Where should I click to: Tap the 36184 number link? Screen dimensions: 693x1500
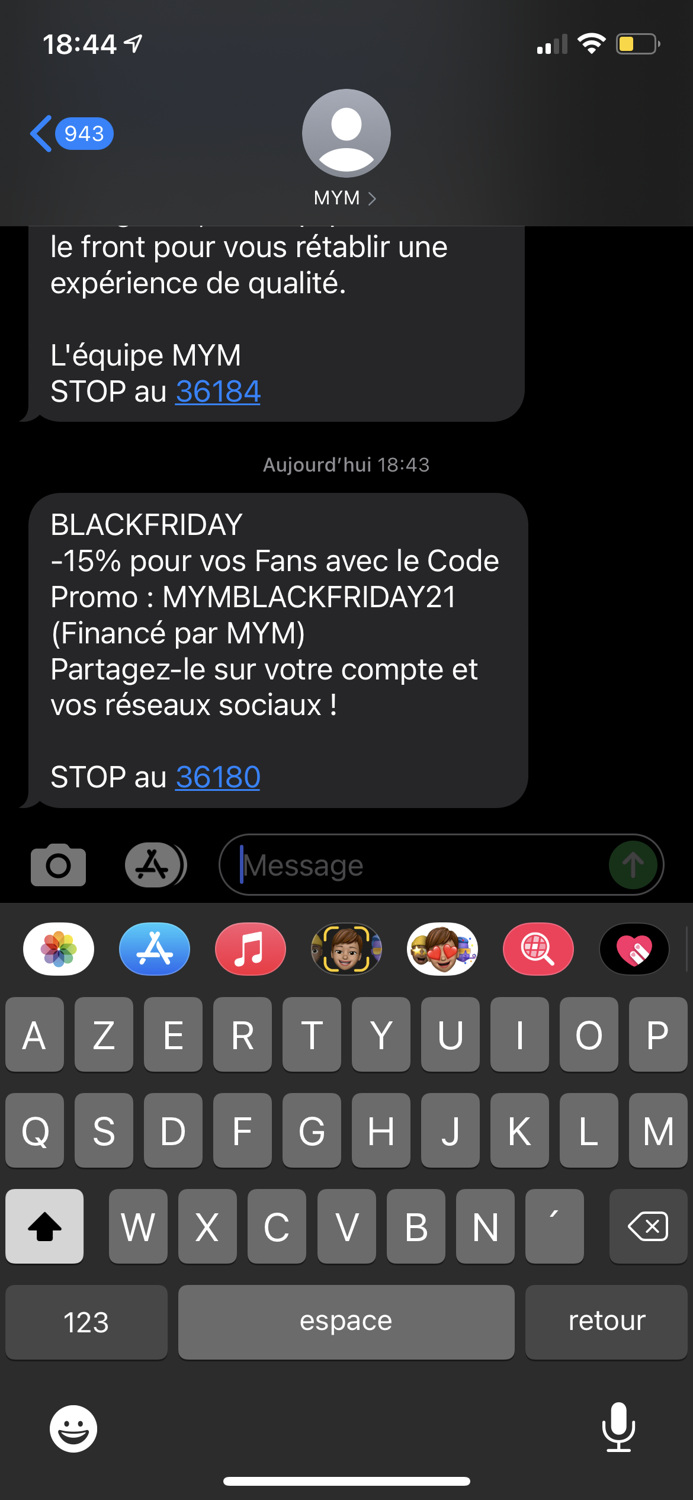pyautogui.click(x=218, y=391)
